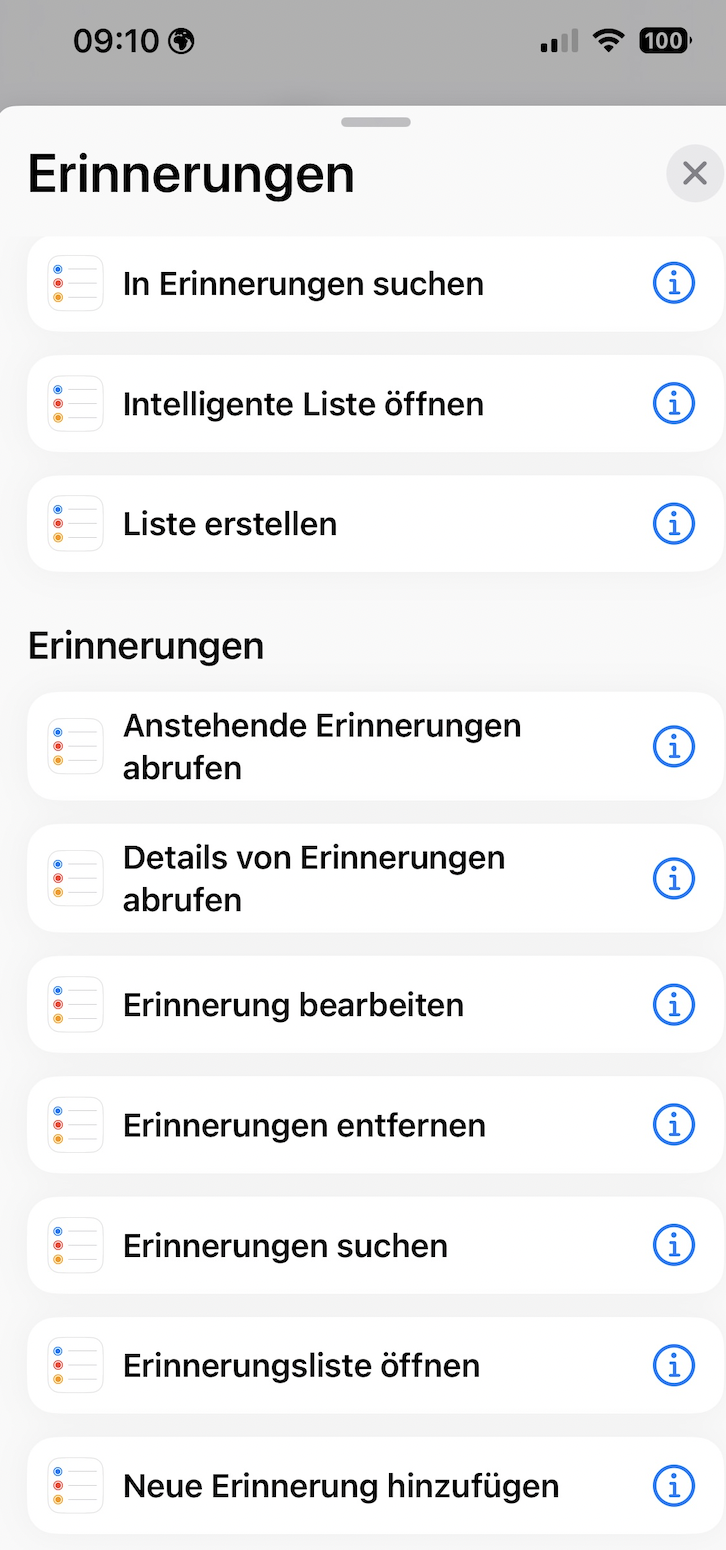Choose the 'Erinnerung bearbeiten' action
Screen dimensions: 726x1550
click(293, 1005)
